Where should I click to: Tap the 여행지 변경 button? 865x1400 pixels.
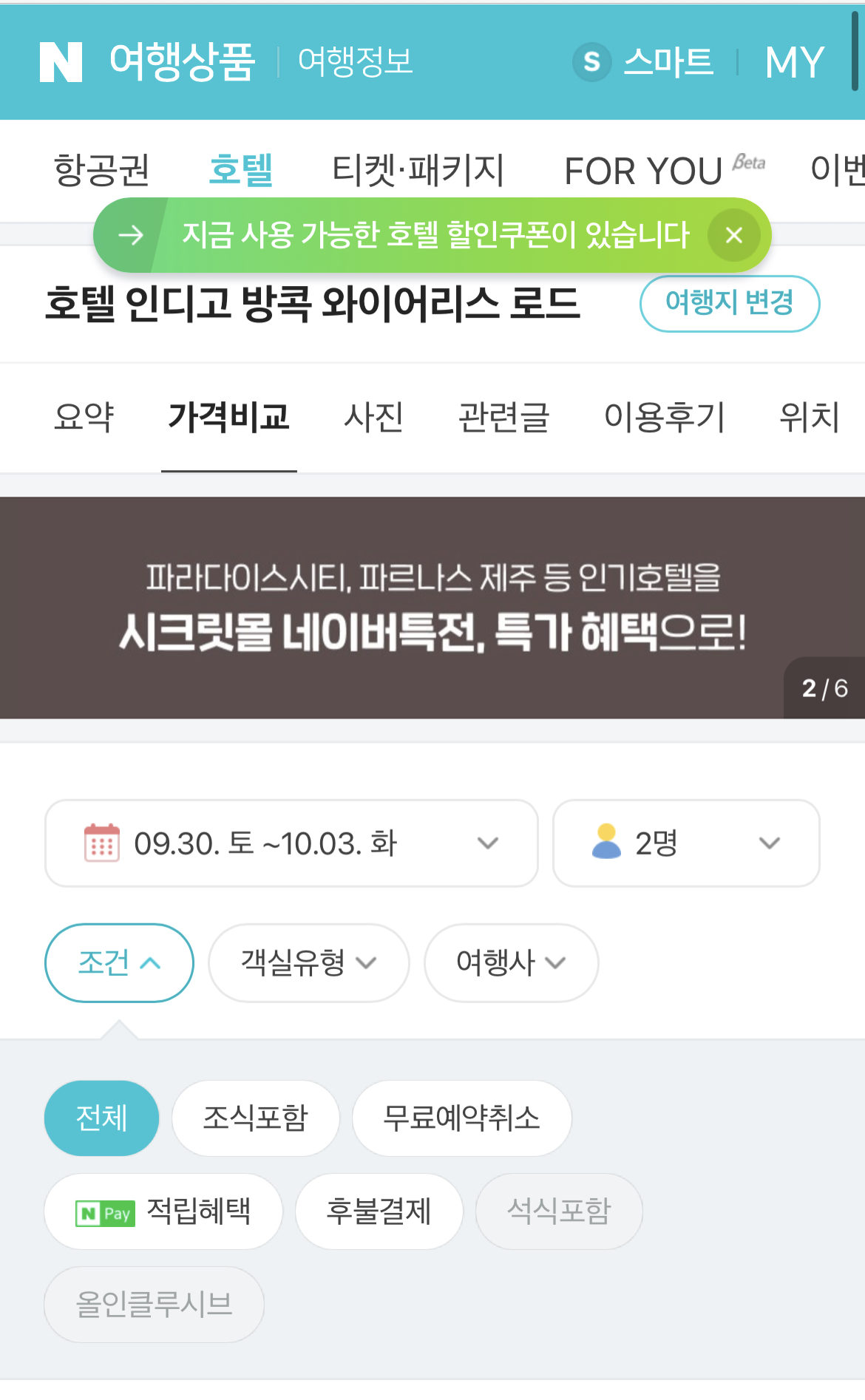[729, 303]
